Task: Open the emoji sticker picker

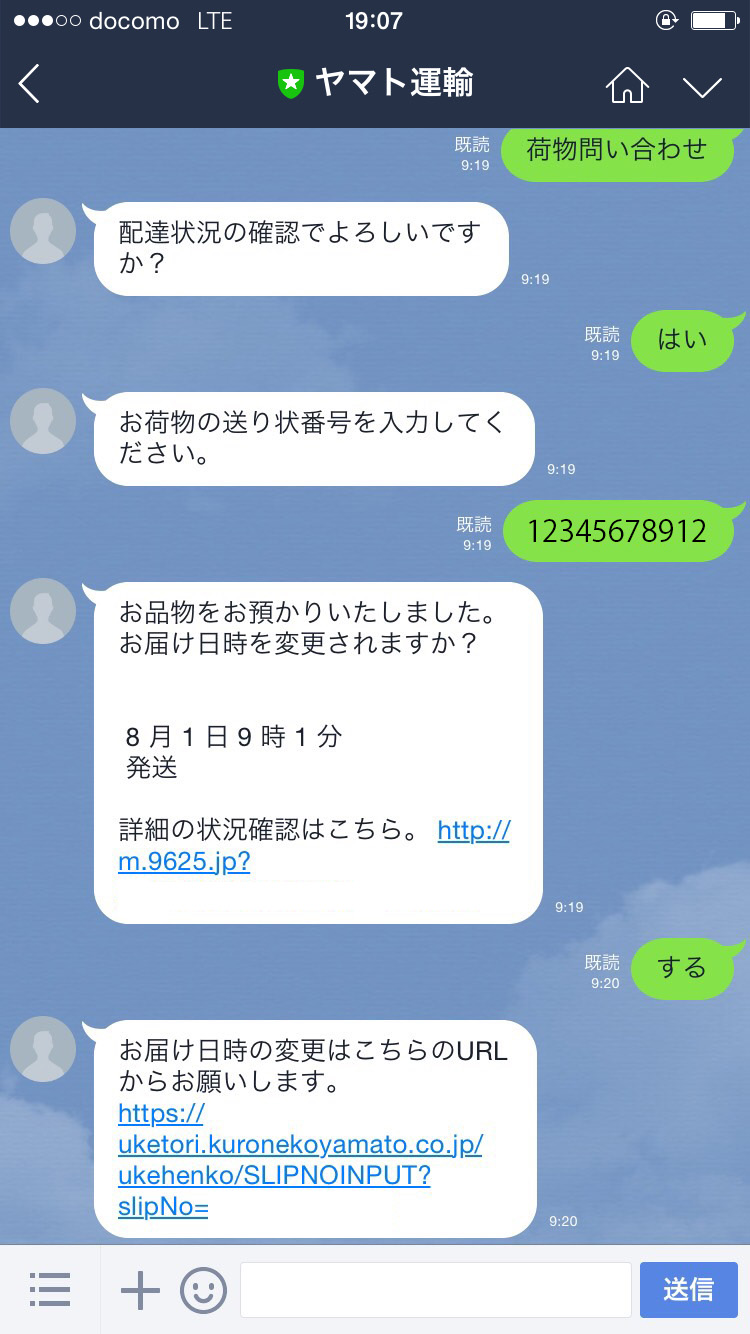Action: pos(203,1290)
